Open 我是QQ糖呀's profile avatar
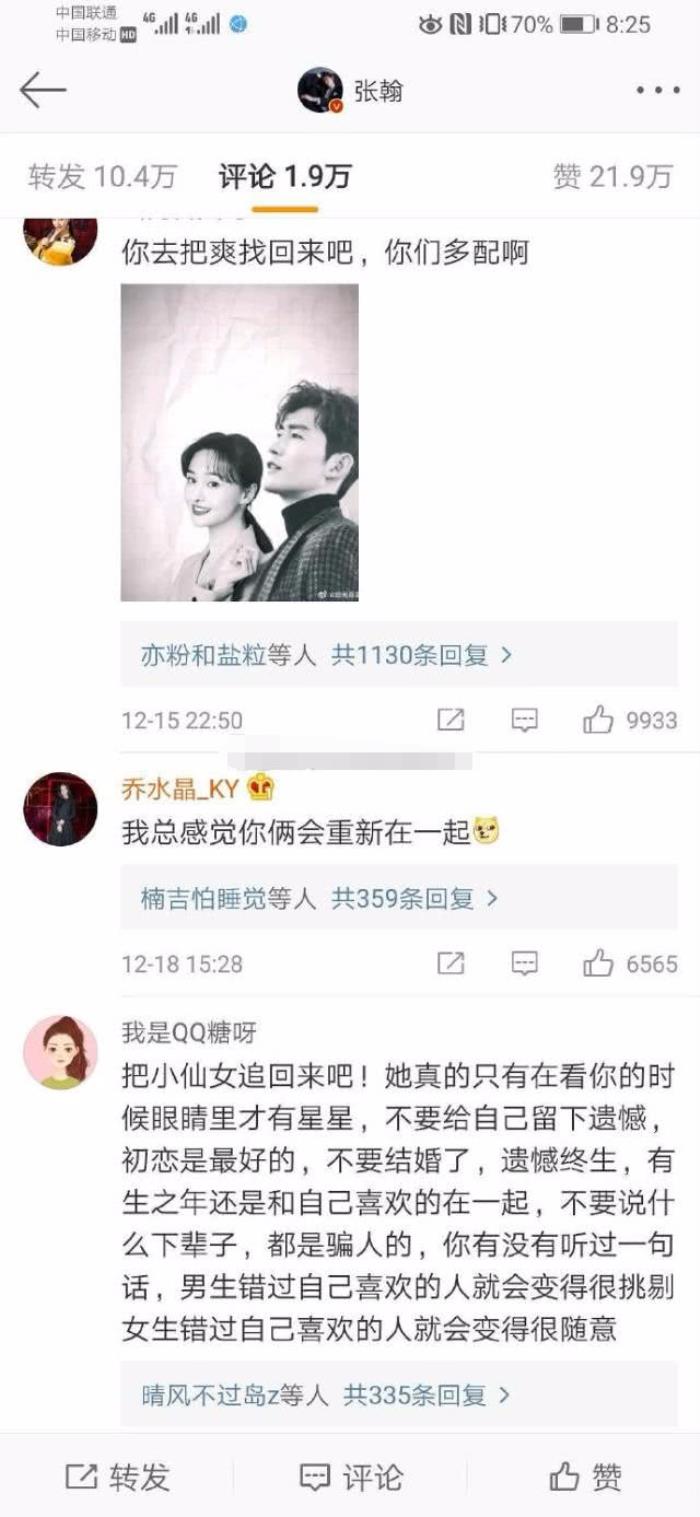 pyautogui.click(x=60, y=1052)
